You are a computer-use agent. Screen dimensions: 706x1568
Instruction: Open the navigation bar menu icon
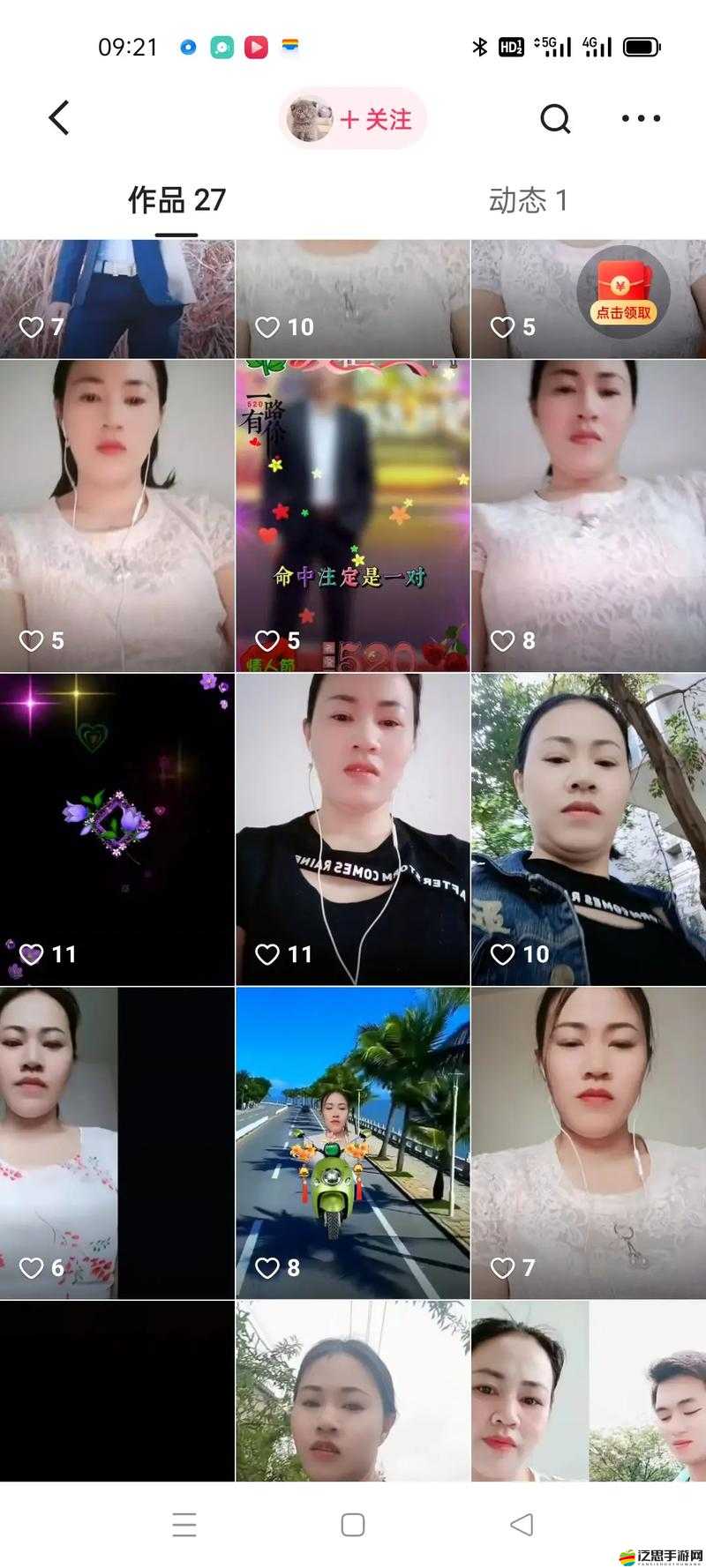coord(184,1525)
